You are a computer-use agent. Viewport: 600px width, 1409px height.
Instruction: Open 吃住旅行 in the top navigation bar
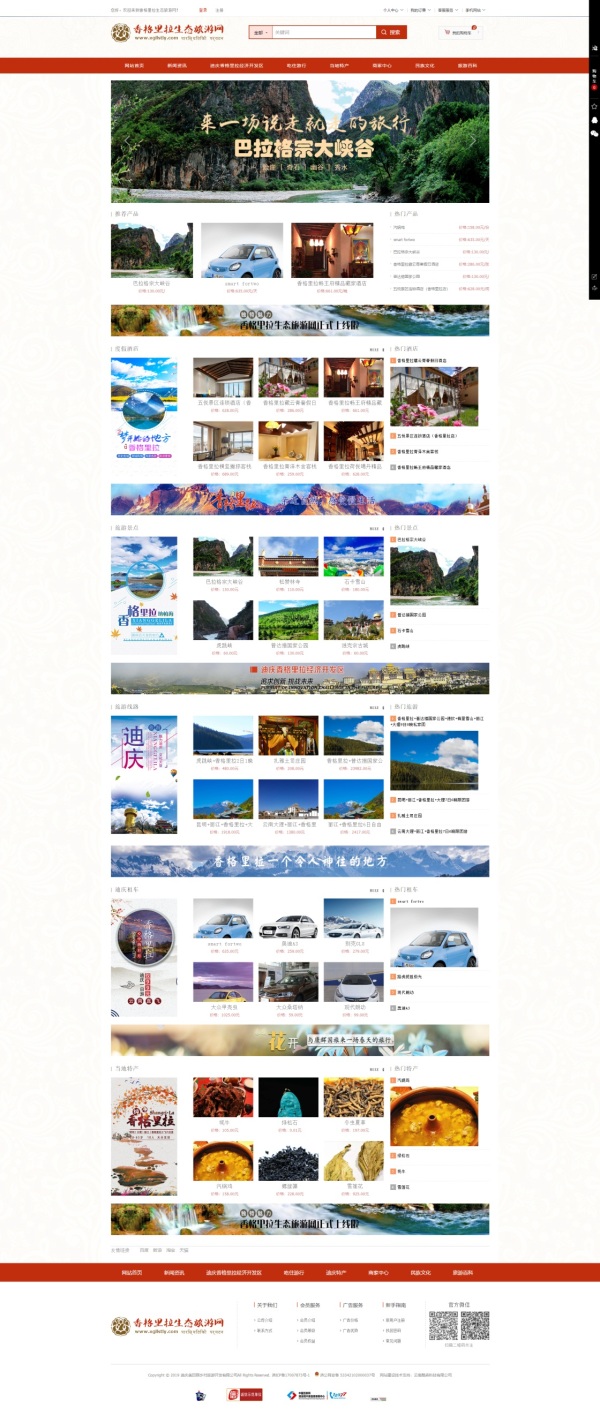coord(296,65)
